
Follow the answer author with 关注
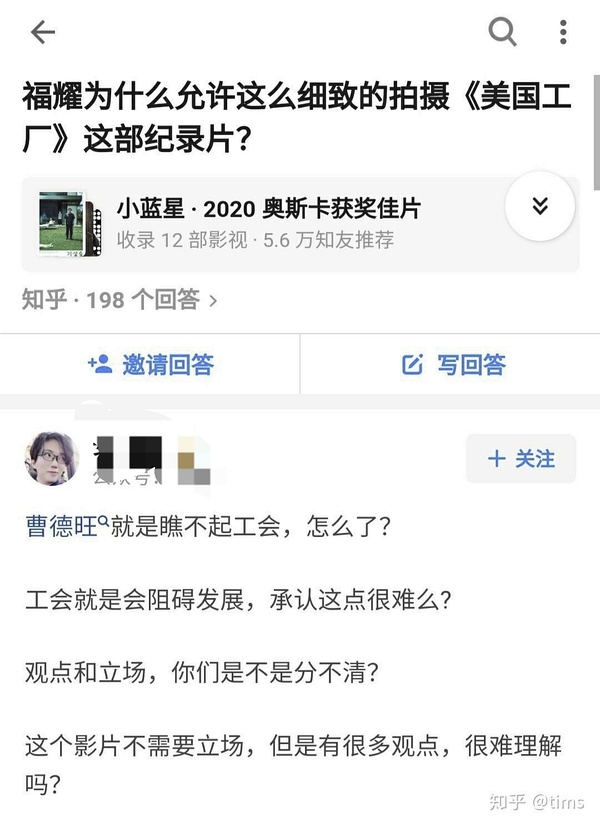(521, 459)
